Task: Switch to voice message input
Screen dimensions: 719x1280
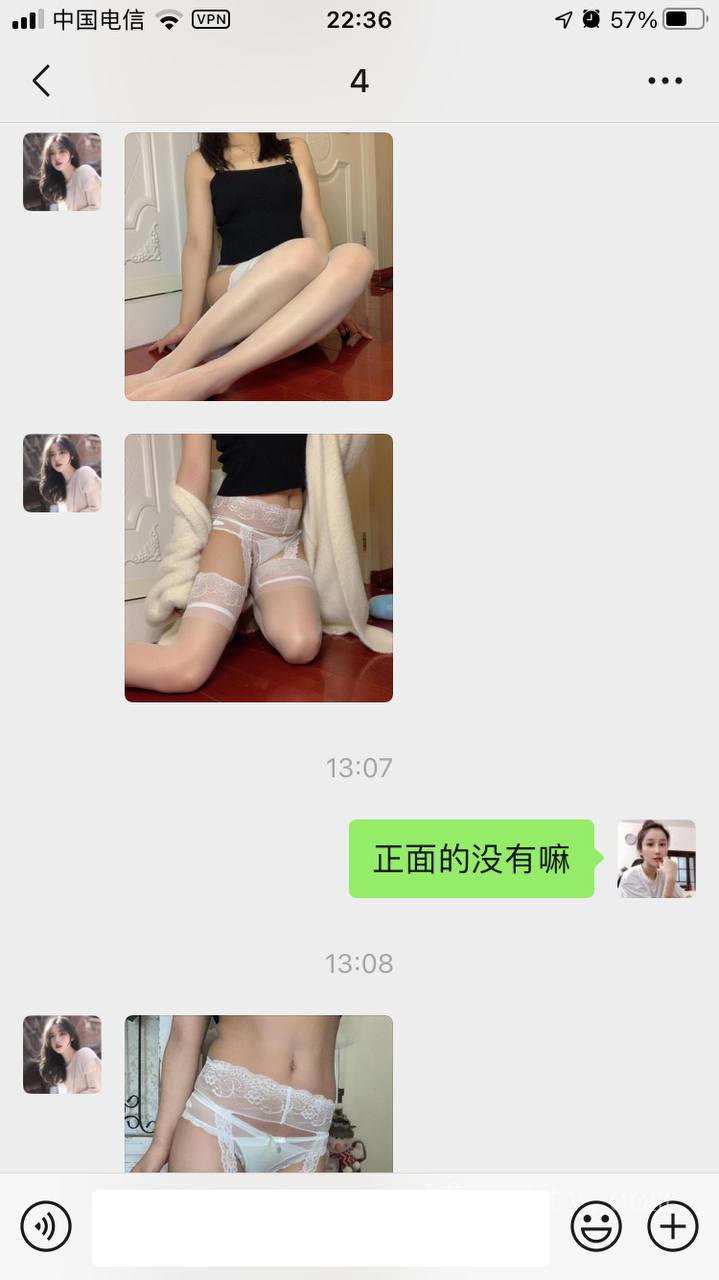Action: (x=46, y=1226)
